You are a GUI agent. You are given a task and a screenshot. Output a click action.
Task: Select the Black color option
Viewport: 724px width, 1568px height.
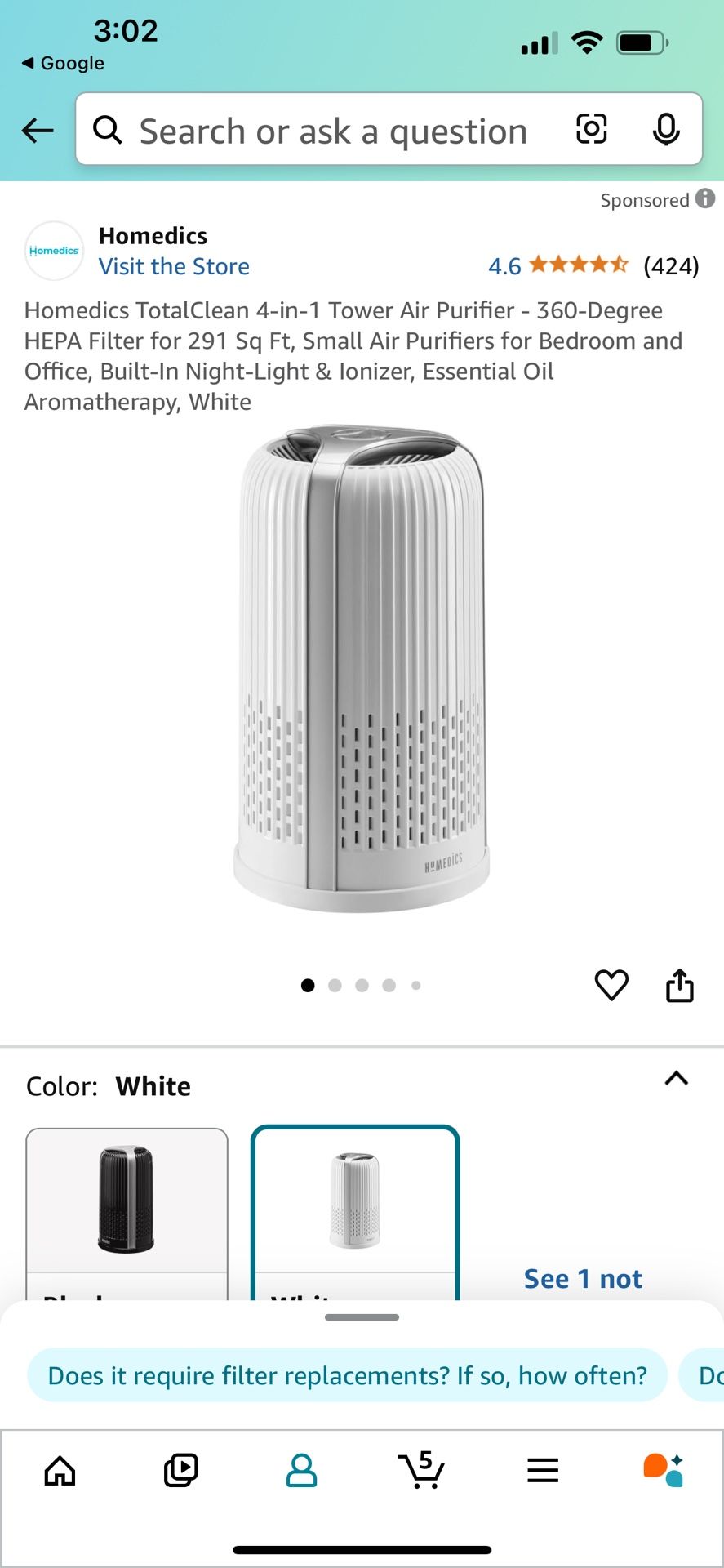click(127, 1214)
